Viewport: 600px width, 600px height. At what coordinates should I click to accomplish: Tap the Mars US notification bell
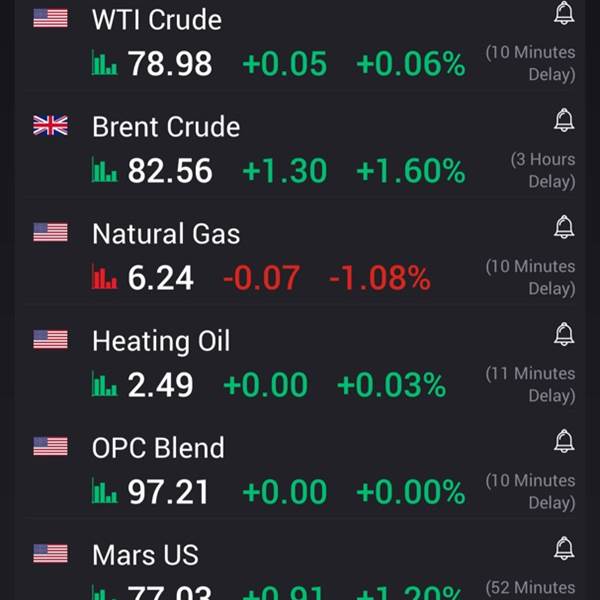coord(564,548)
